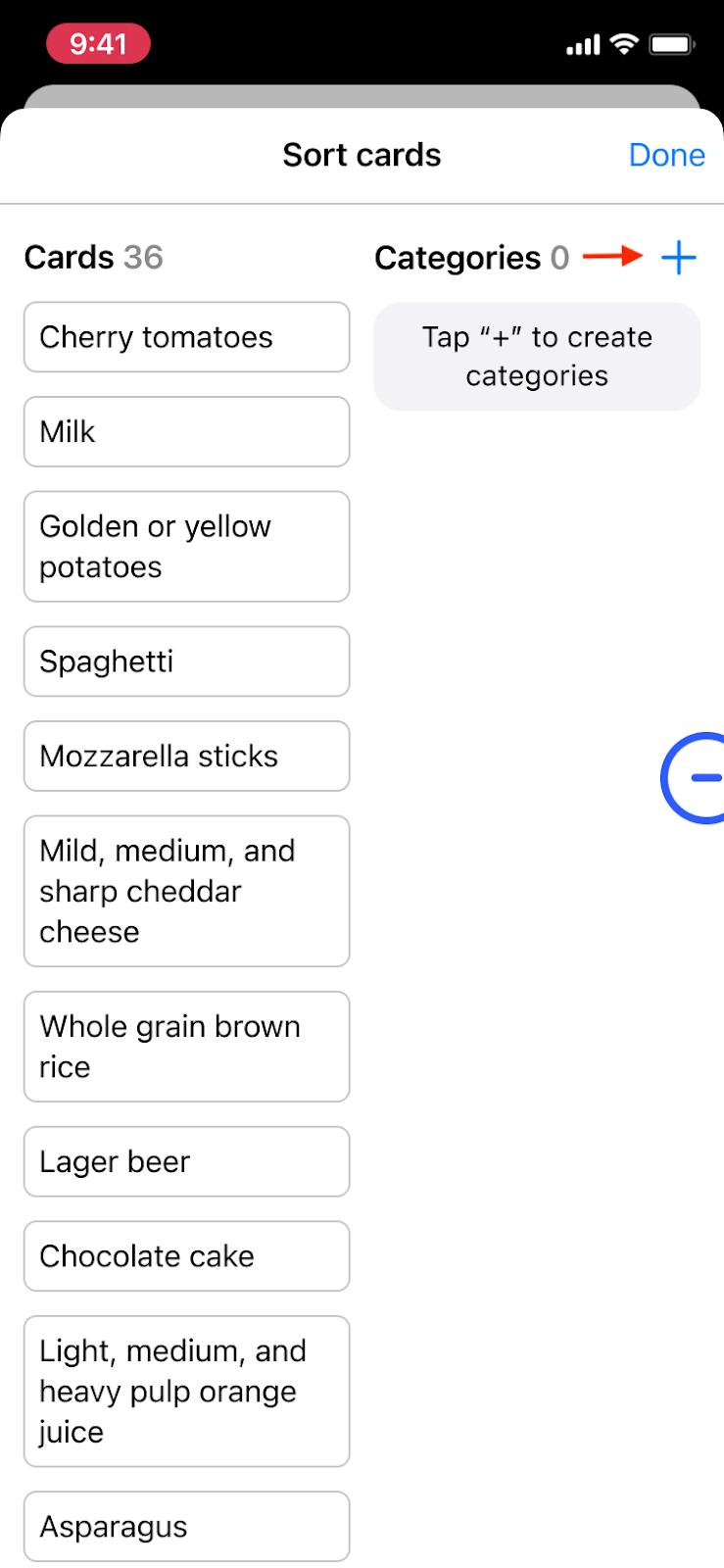Select the cheddar cheese card
The image size is (724, 1568).
pyautogui.click(x=186, y=891)
